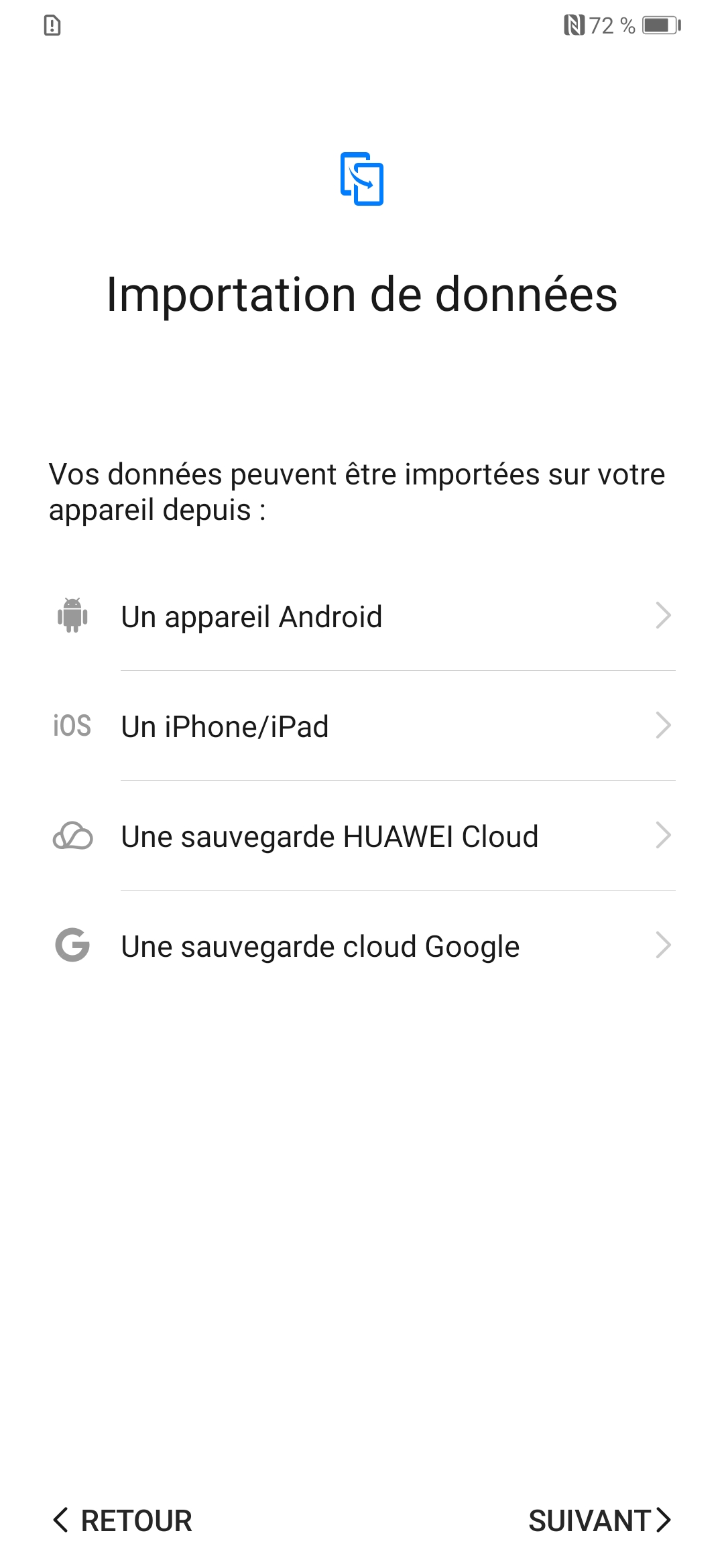The image size is (724, 1568).
Task: Choose Une sauvegarde HUAWEI Cloud
Action: 362,836
